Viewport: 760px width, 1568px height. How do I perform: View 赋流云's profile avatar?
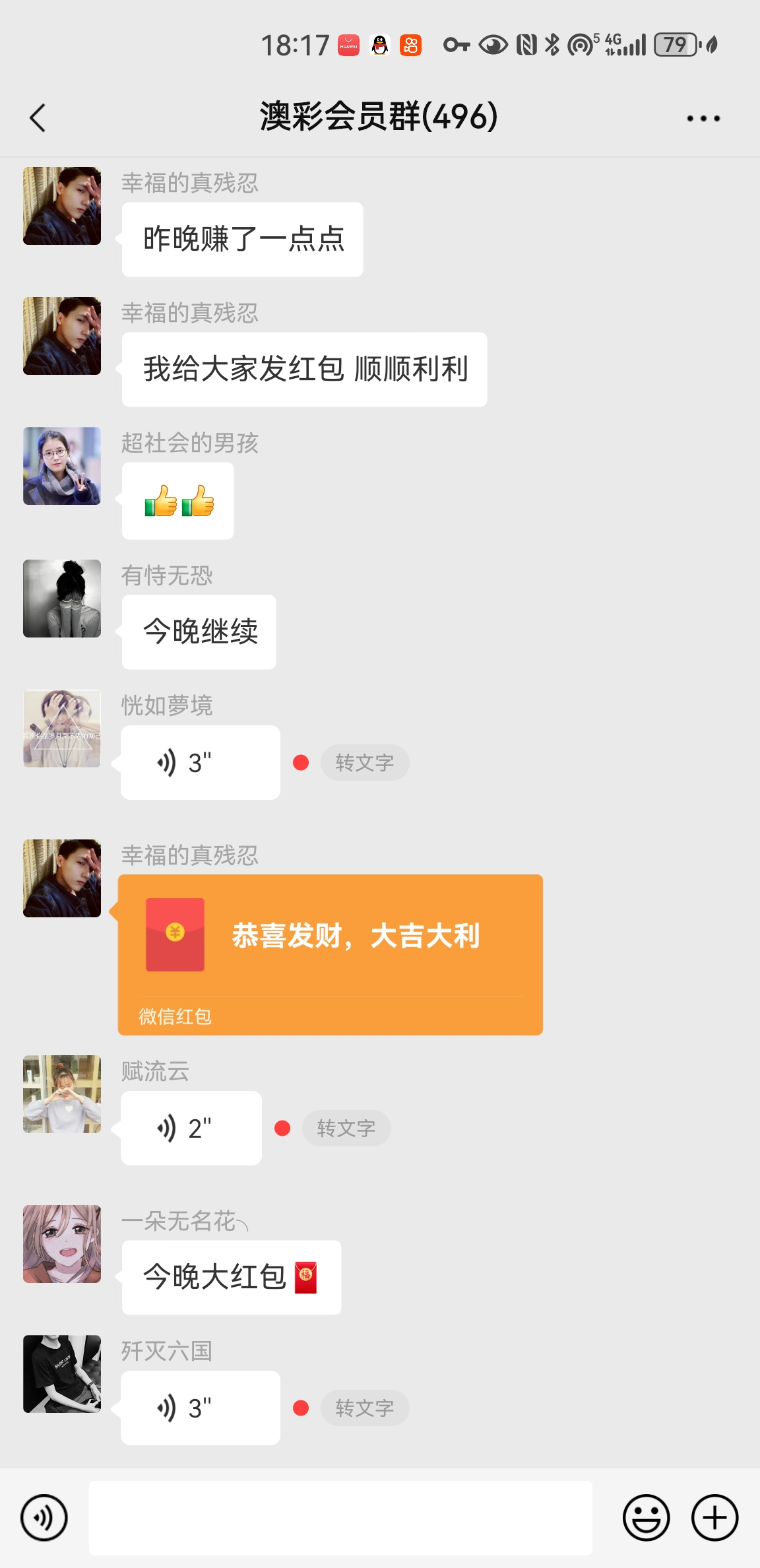[x=62, y=1094]
